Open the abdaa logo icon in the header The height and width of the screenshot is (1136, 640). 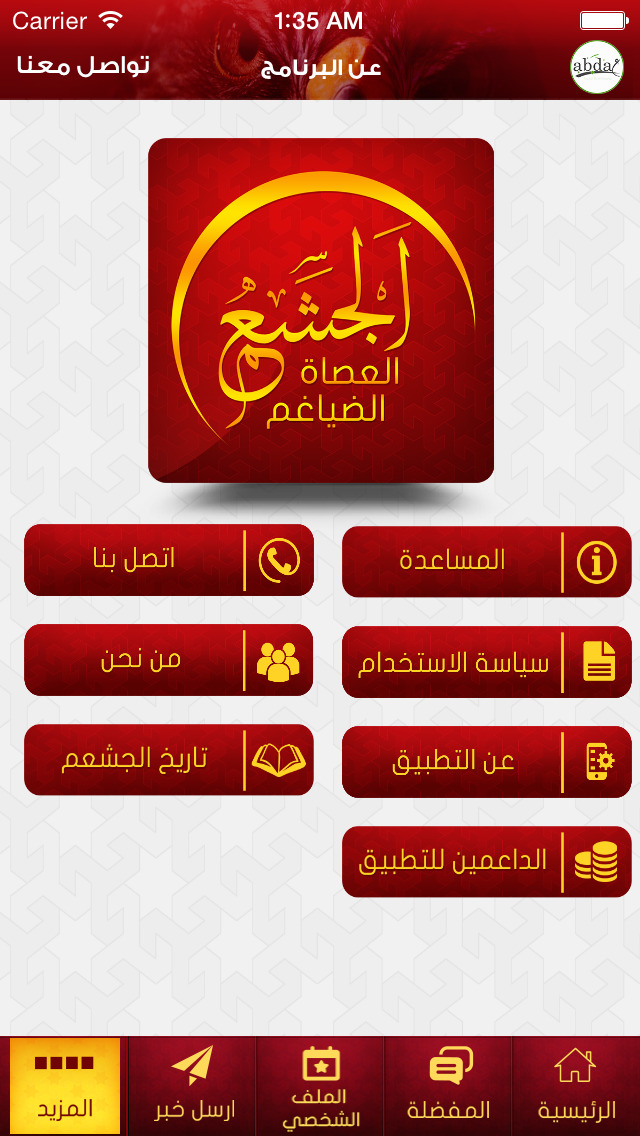coord(597,67)
